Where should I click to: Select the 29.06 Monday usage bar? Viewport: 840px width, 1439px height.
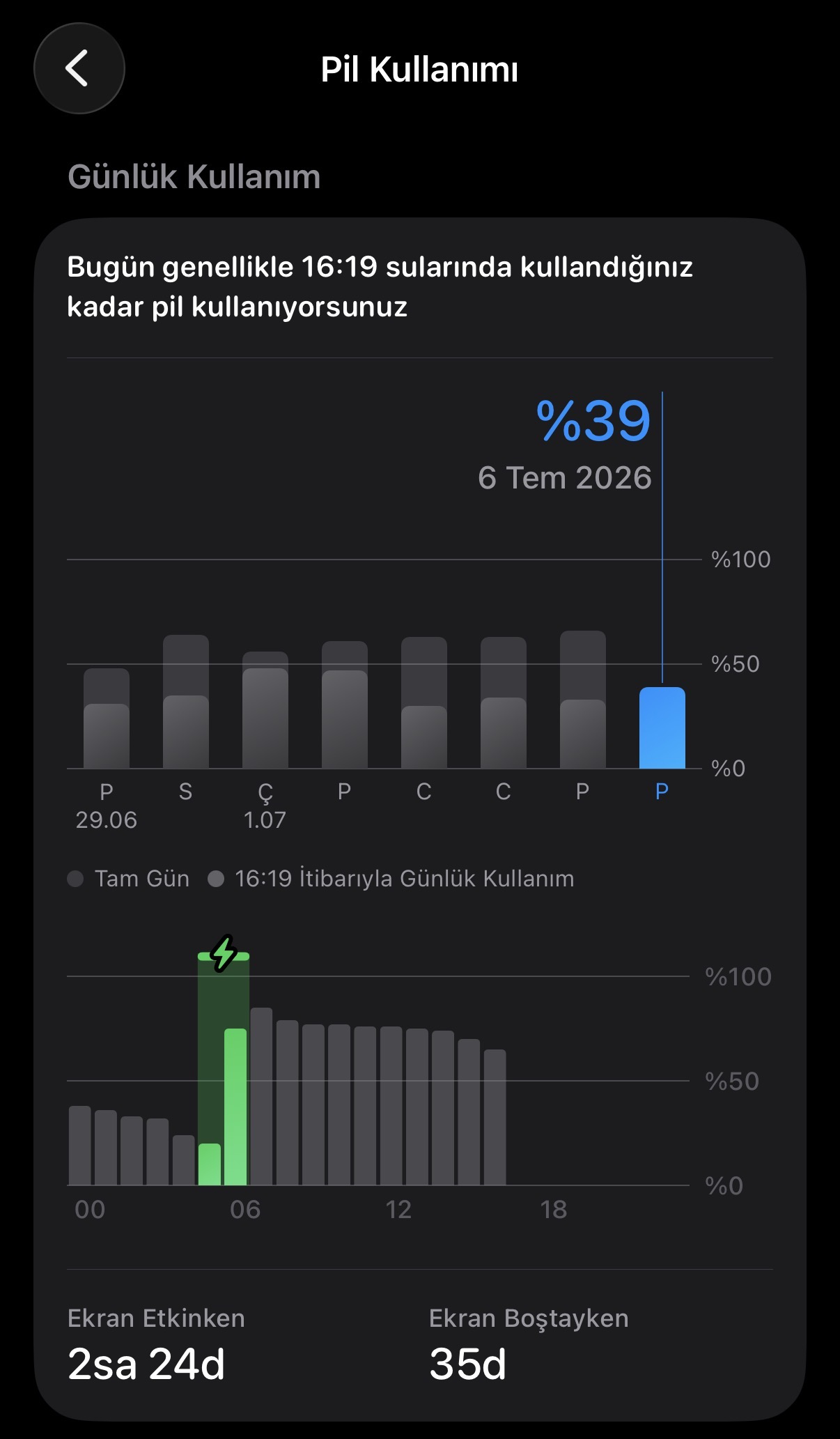pos(107,718)
